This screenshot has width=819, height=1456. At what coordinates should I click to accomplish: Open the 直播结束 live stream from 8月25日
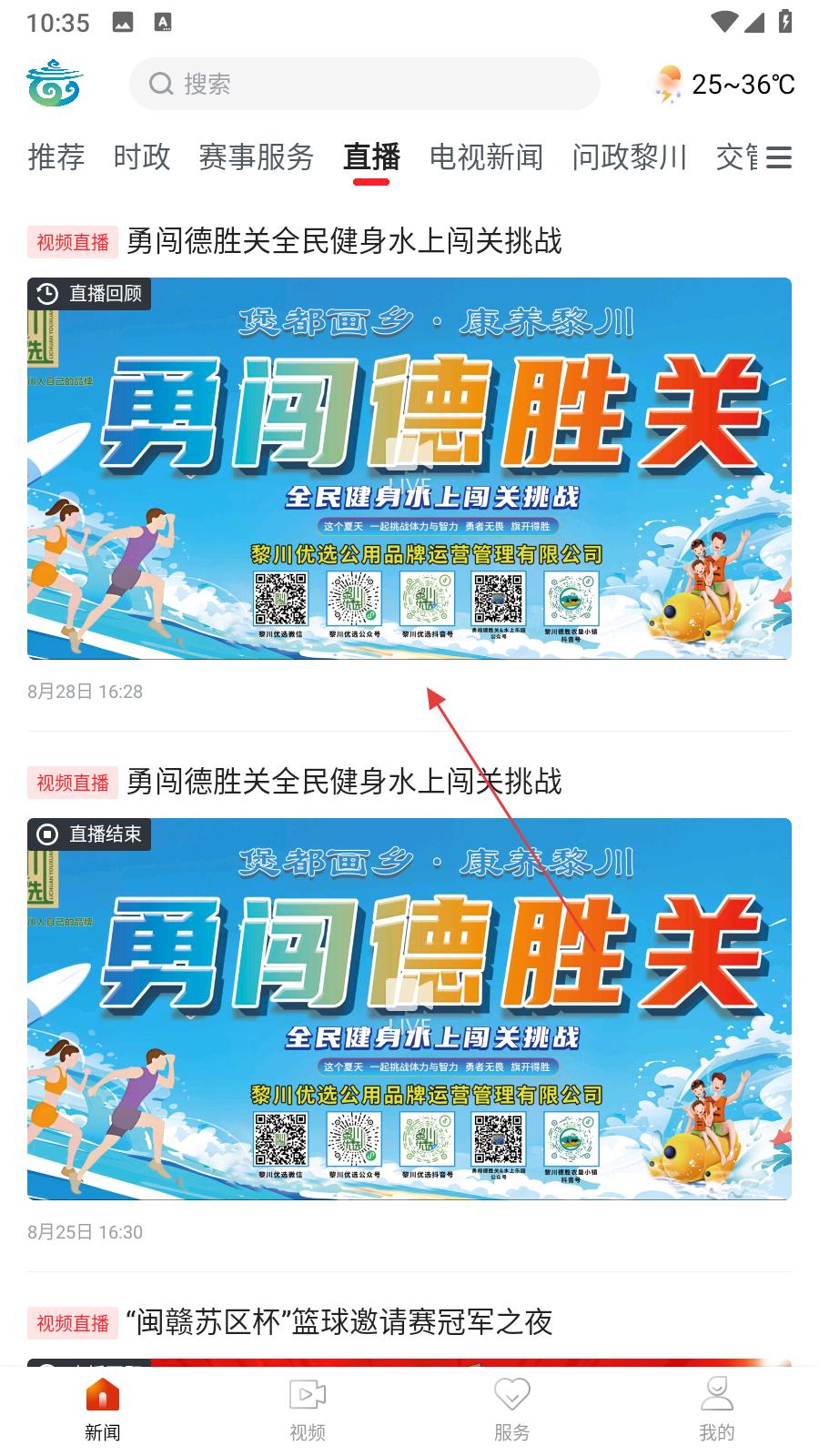409,1008
